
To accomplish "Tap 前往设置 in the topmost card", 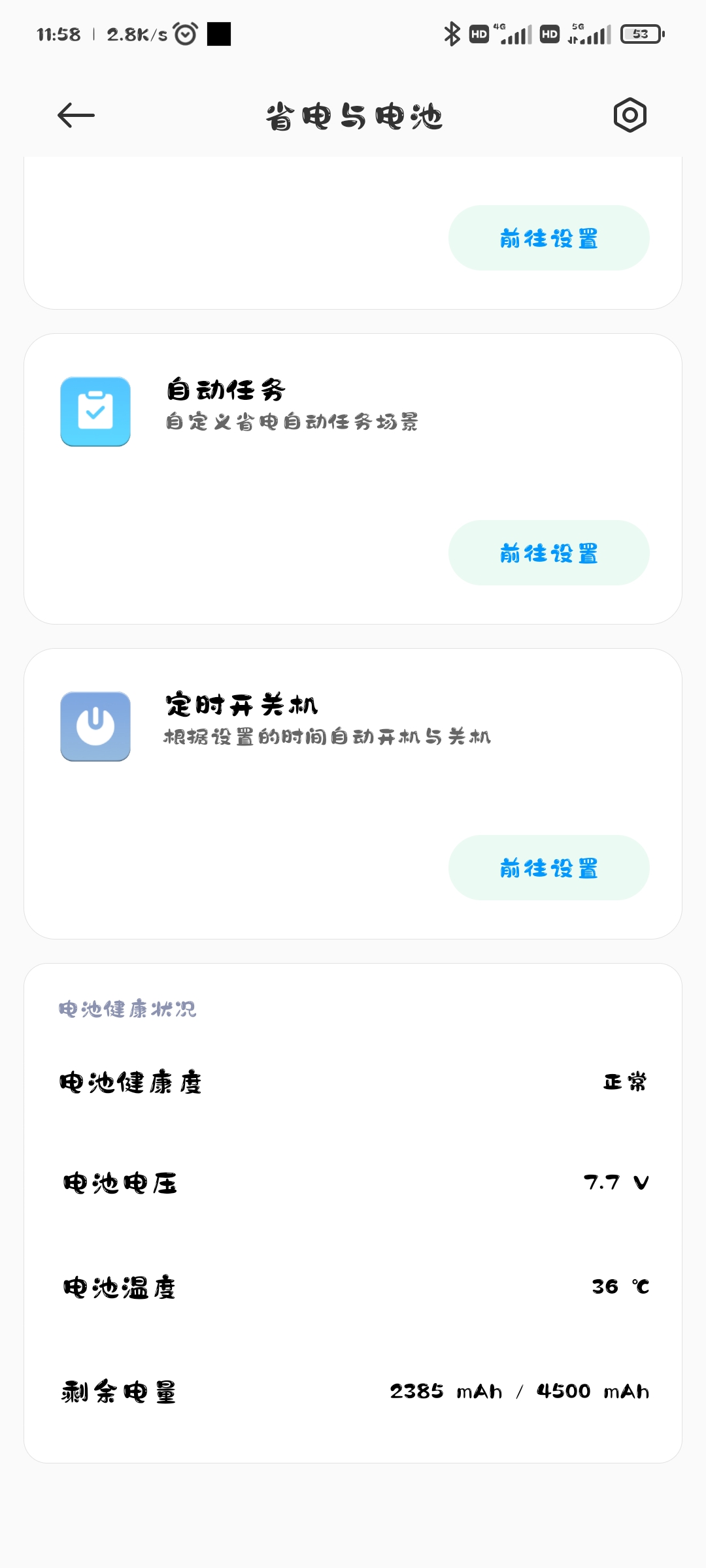I will 549,238.
